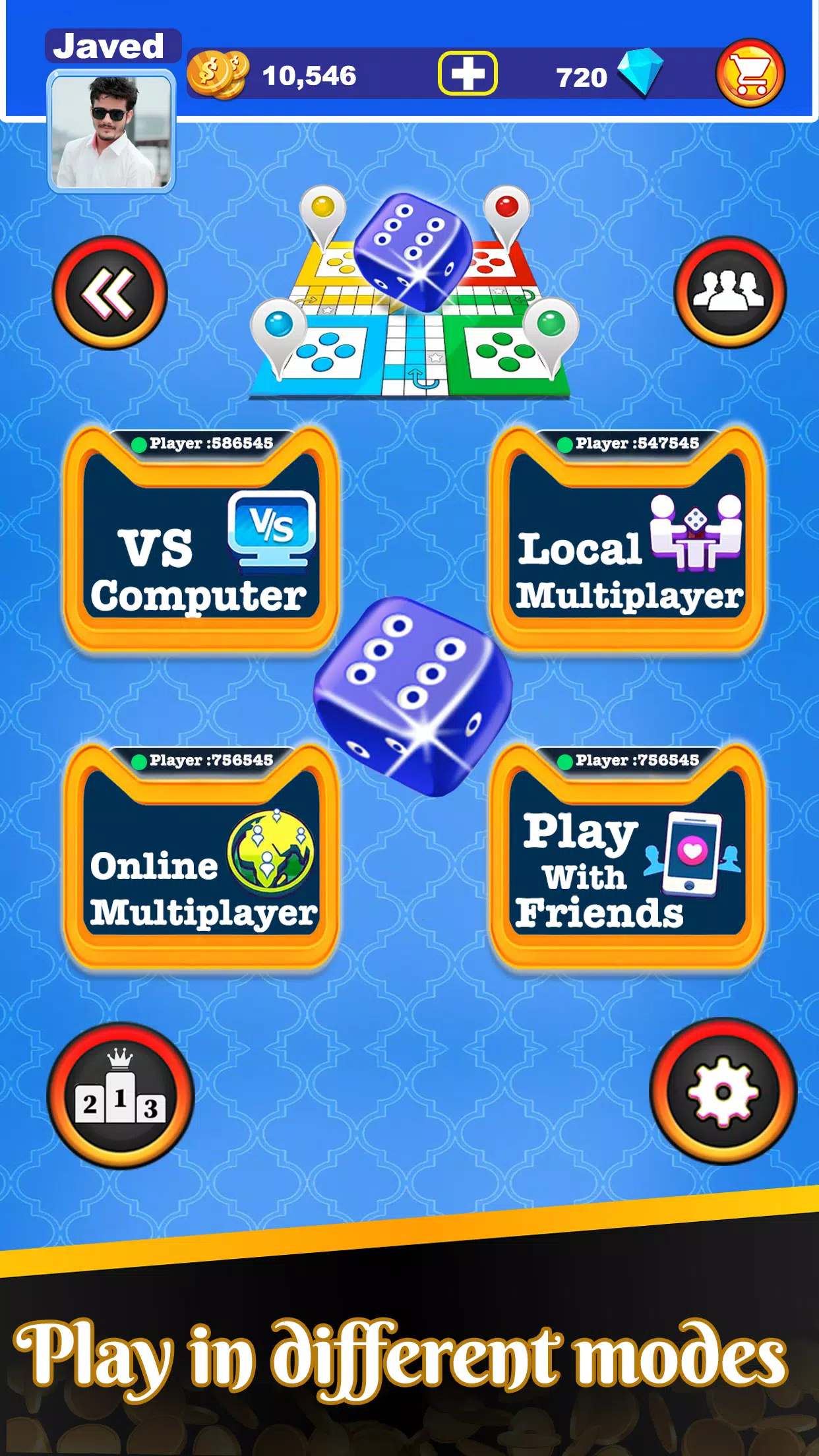Choose Online Multiplayer mode
This screenshot has height=1456, width=819.
201,861
